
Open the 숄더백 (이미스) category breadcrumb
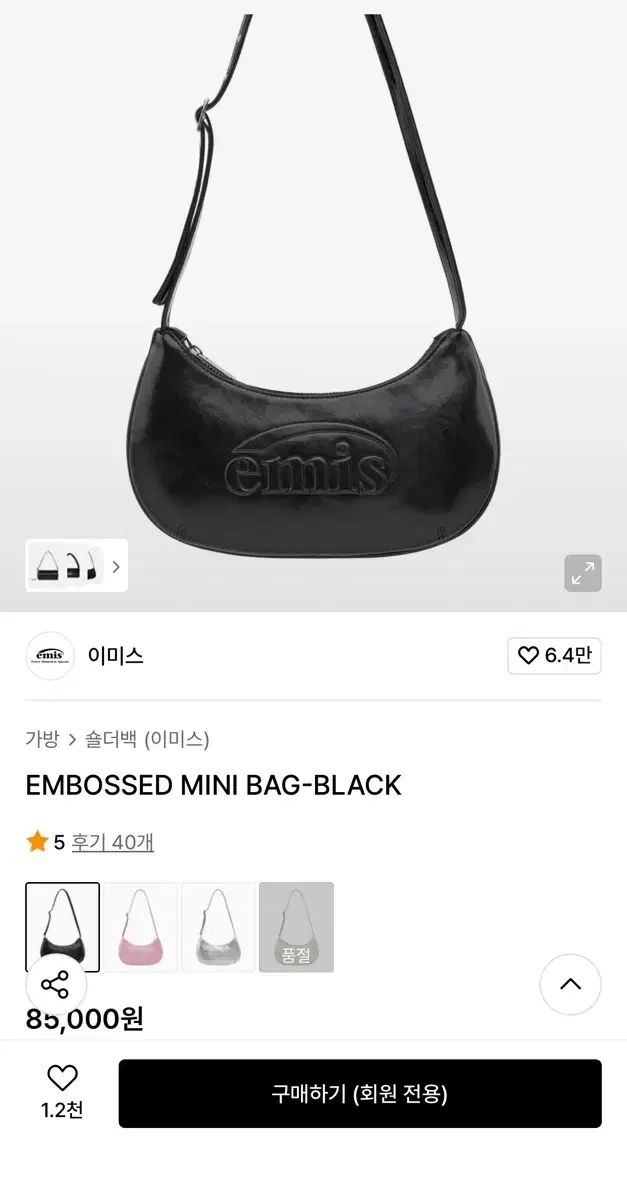pyautogui.click(x=148, y=739)
